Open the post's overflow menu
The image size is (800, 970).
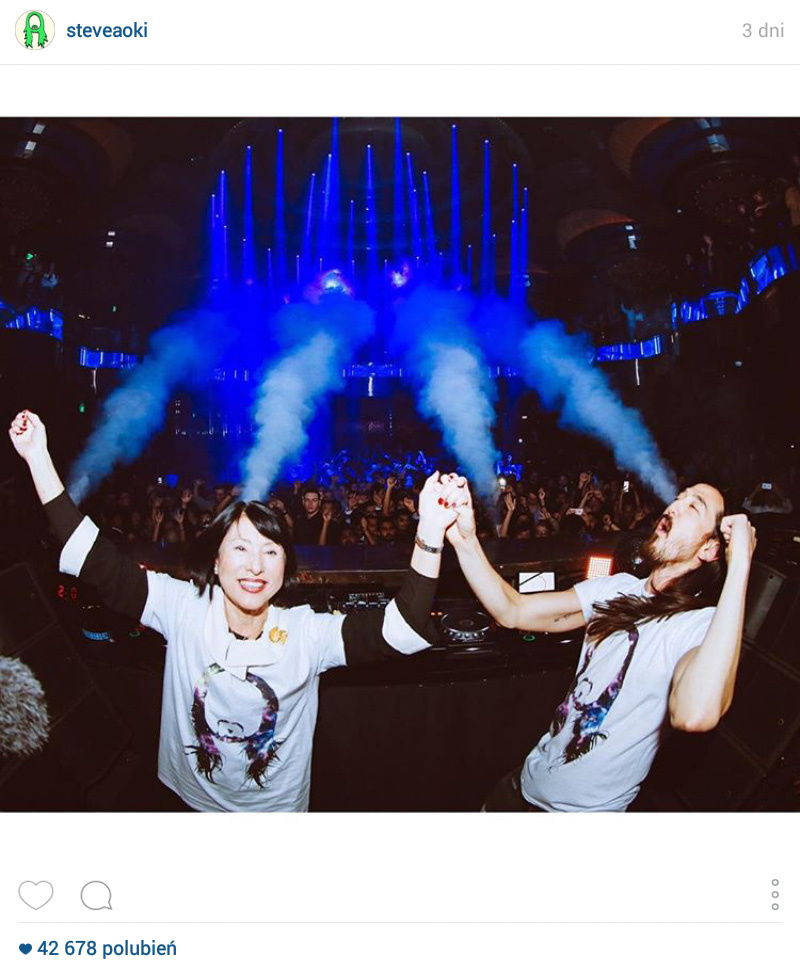(775, 894)
